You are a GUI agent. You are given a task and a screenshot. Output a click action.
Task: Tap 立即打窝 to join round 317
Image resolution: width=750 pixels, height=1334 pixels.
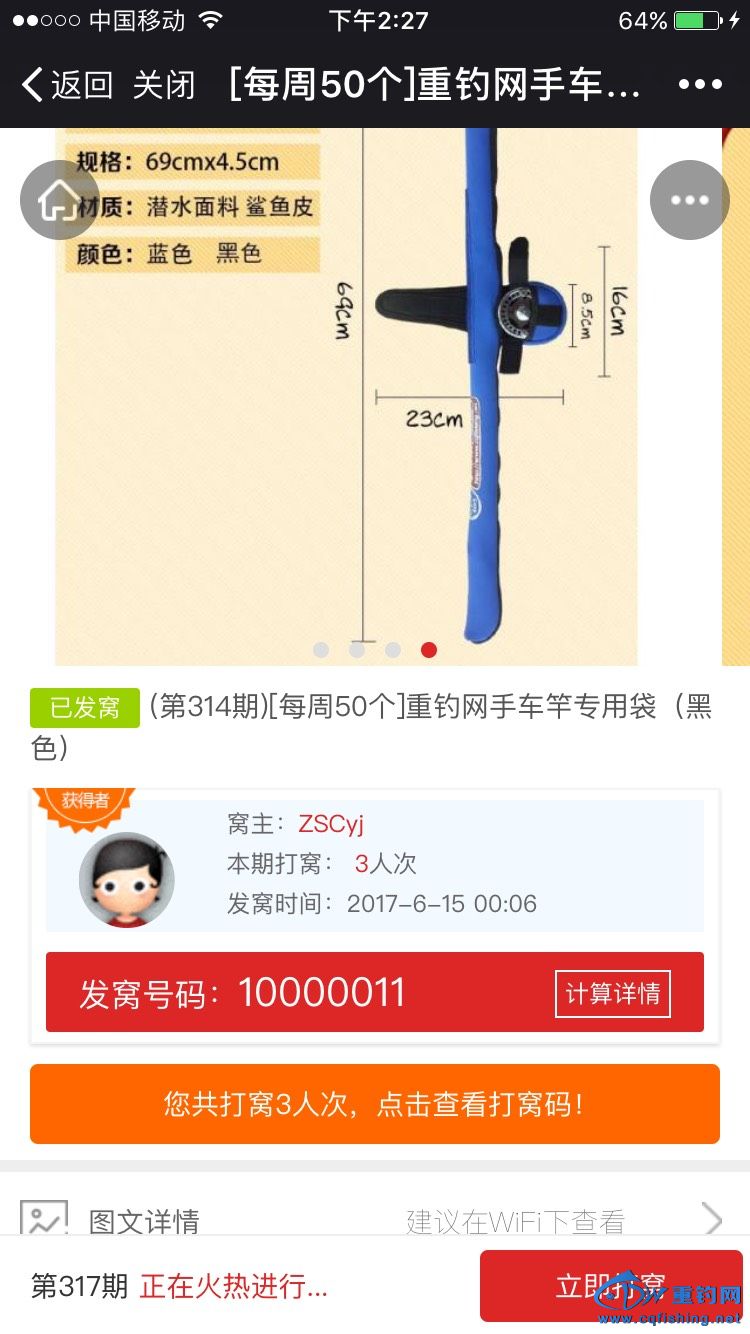pos(610,1285)
